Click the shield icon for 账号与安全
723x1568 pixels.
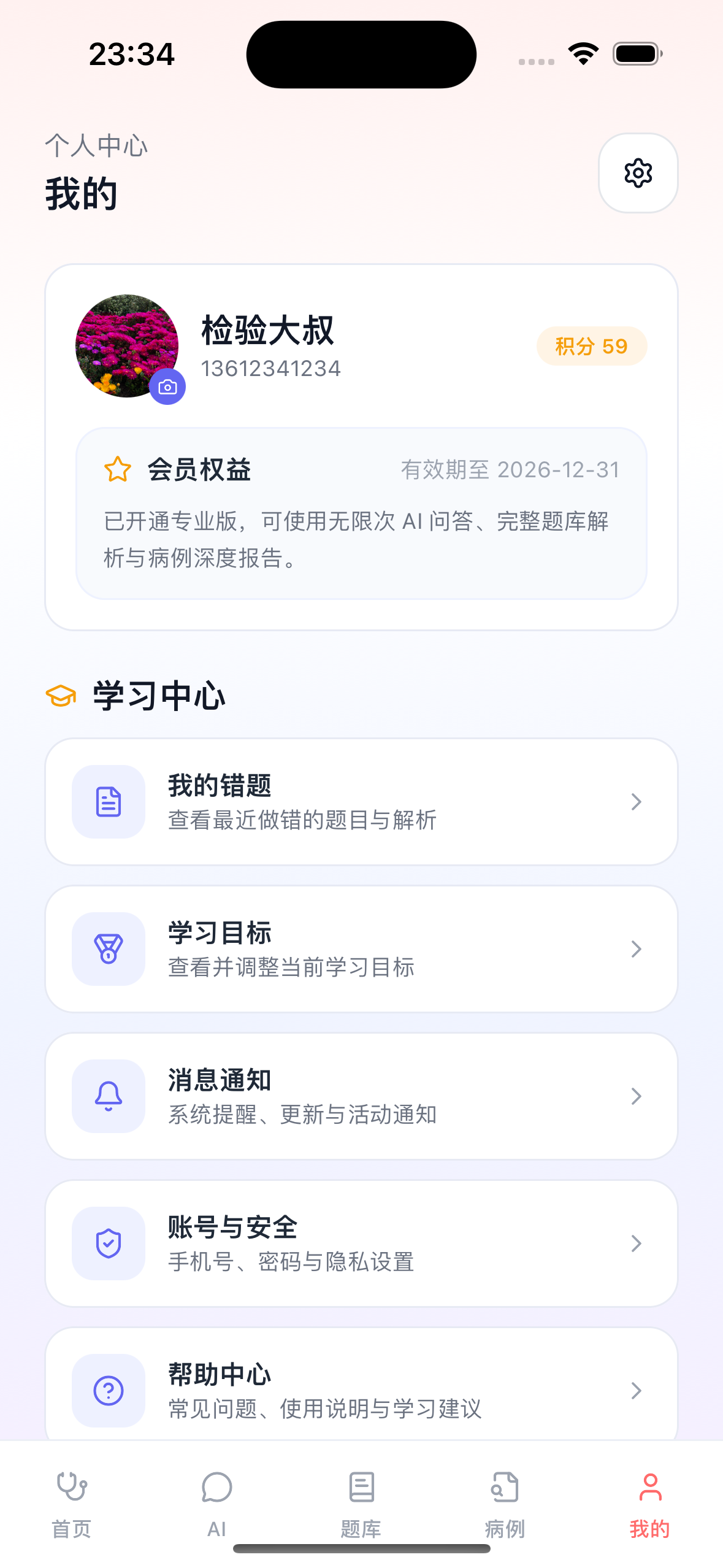coord(109,1243)
